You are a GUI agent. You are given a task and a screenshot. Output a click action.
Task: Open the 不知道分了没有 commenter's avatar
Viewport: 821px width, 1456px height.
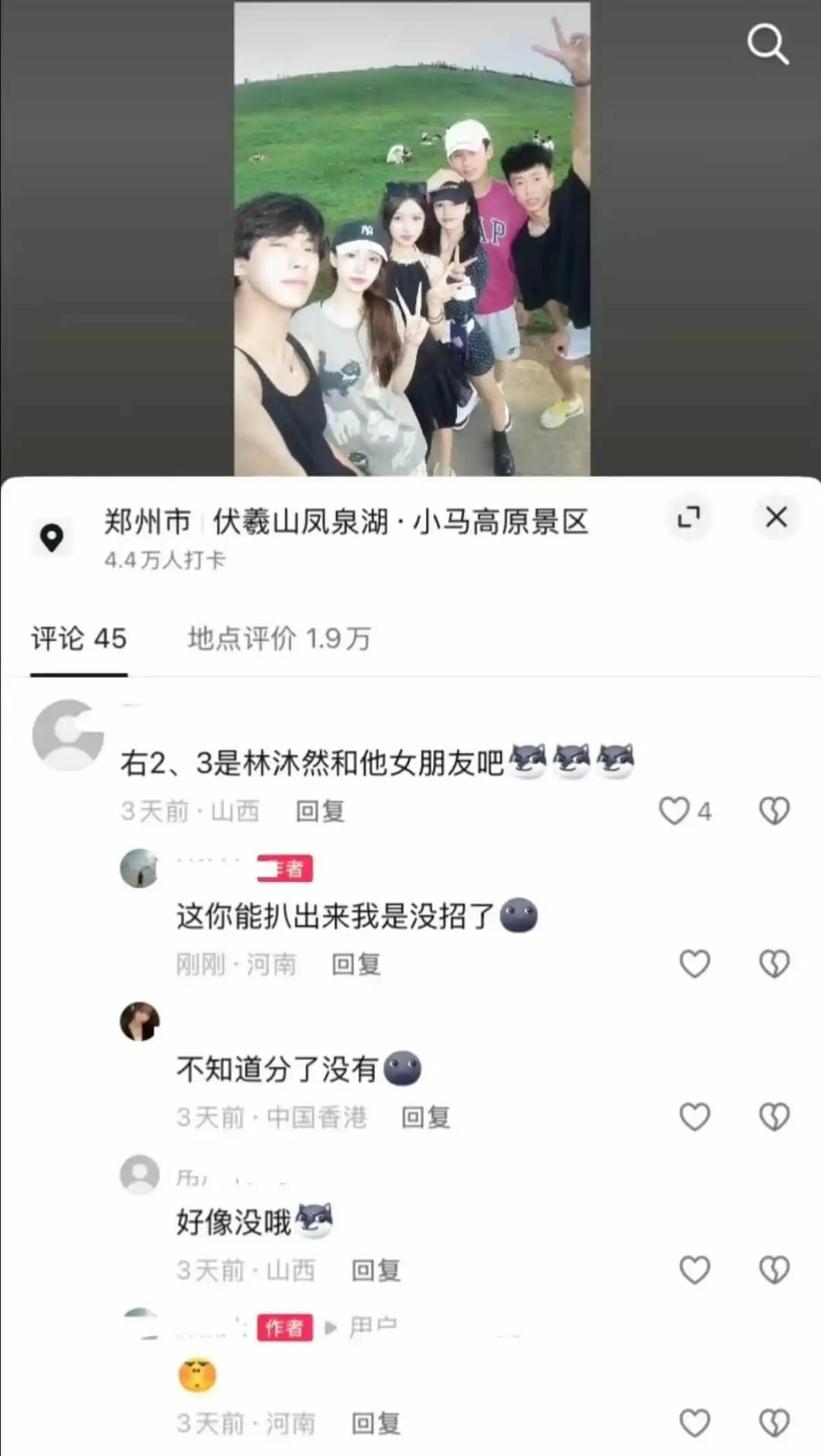pos(140,1022)
